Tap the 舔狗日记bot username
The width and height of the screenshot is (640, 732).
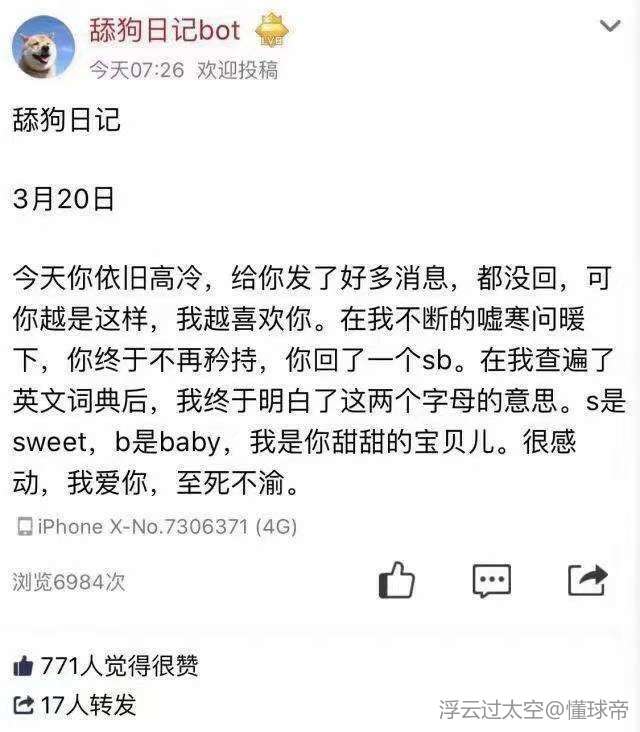165,30
